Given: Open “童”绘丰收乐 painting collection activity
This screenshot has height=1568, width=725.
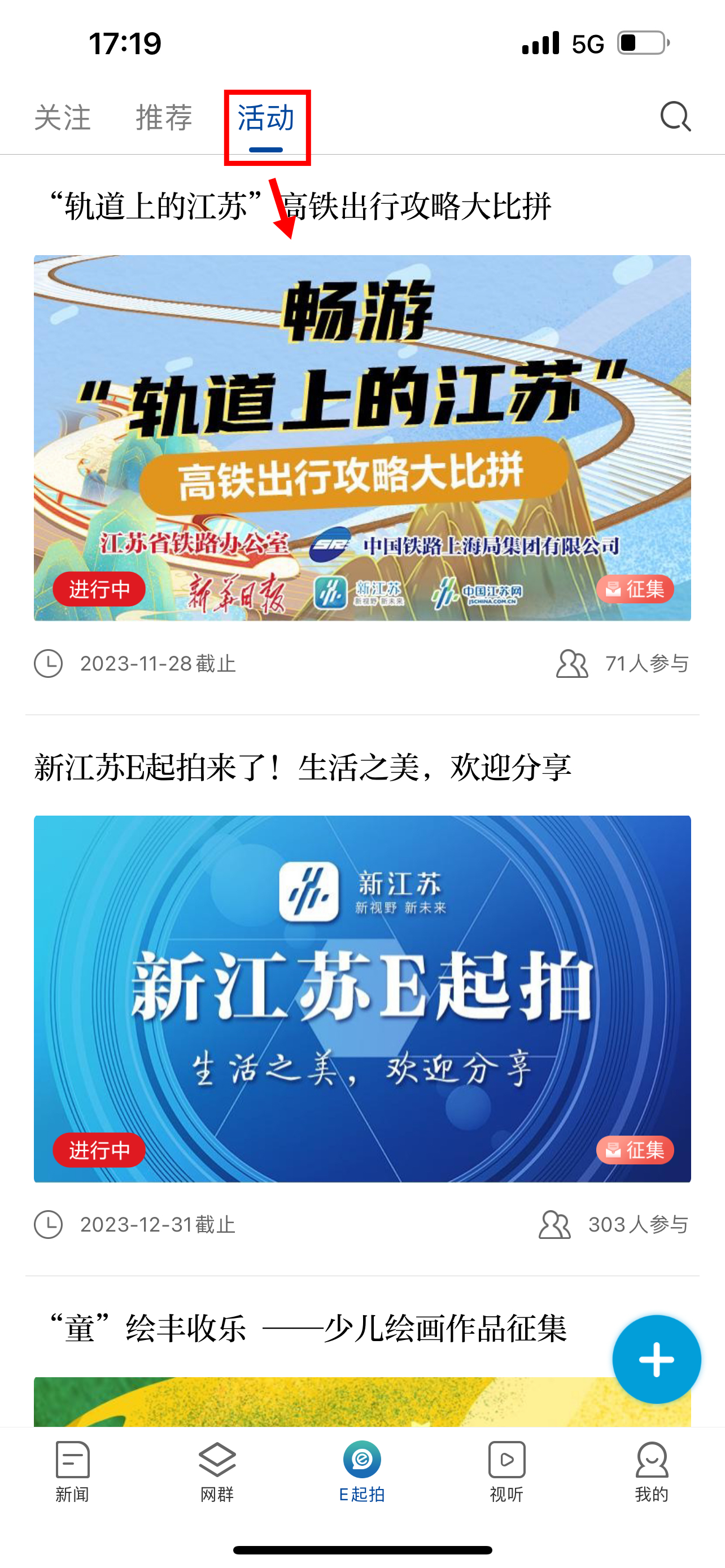Looking at the screenshot, I should pyautogui.click(x=307, y=1328).
